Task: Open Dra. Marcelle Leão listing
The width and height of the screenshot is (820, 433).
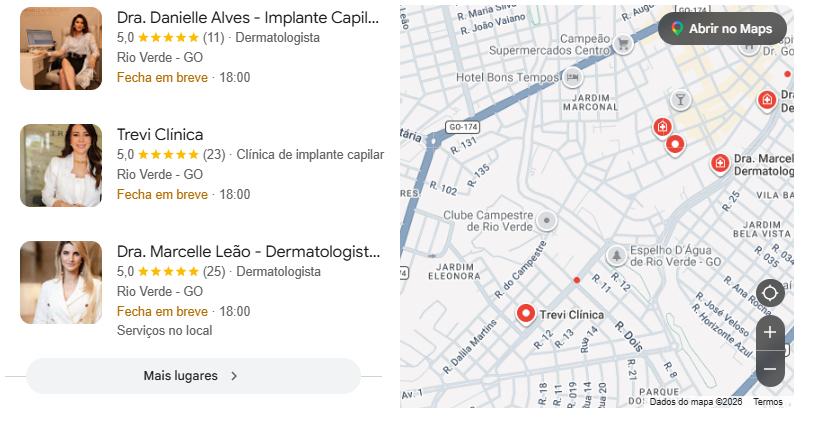Action: [248, 252]
